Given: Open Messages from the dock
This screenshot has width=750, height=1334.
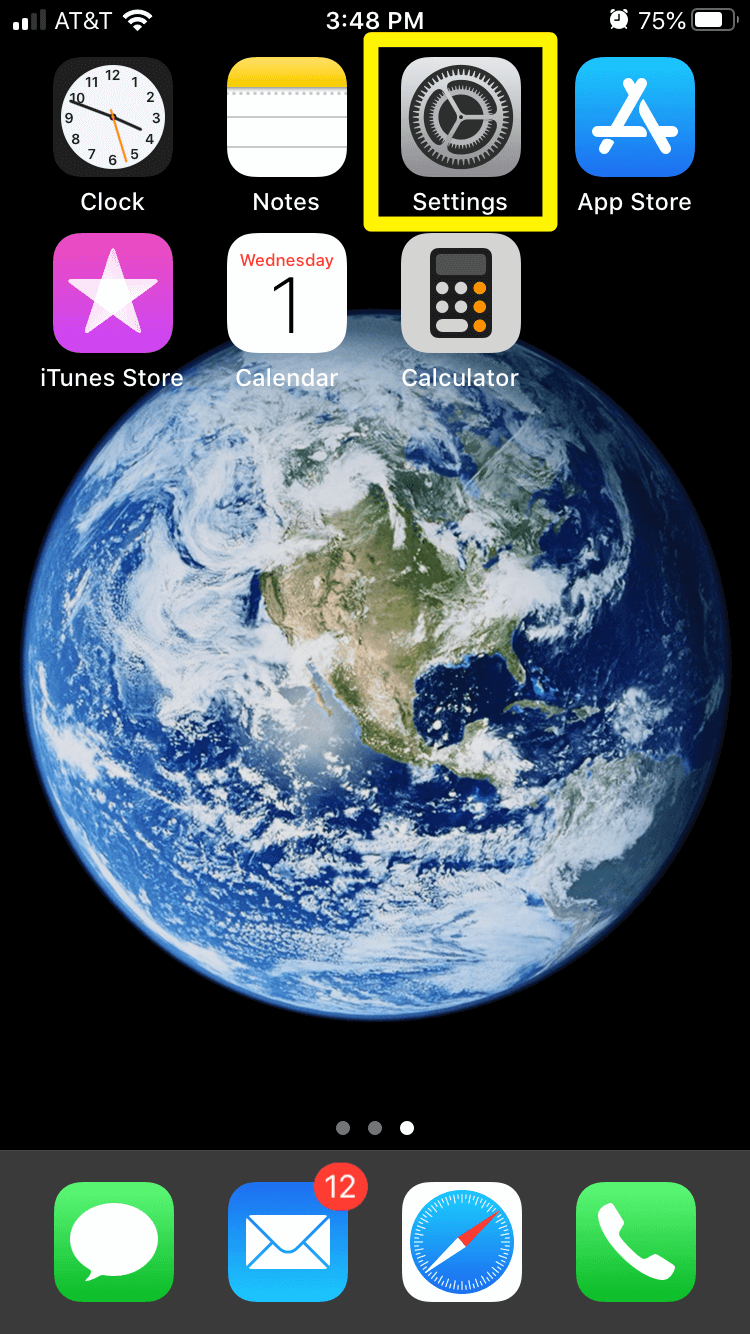Looking at the screenshot, I should [x=113, y=1241].
